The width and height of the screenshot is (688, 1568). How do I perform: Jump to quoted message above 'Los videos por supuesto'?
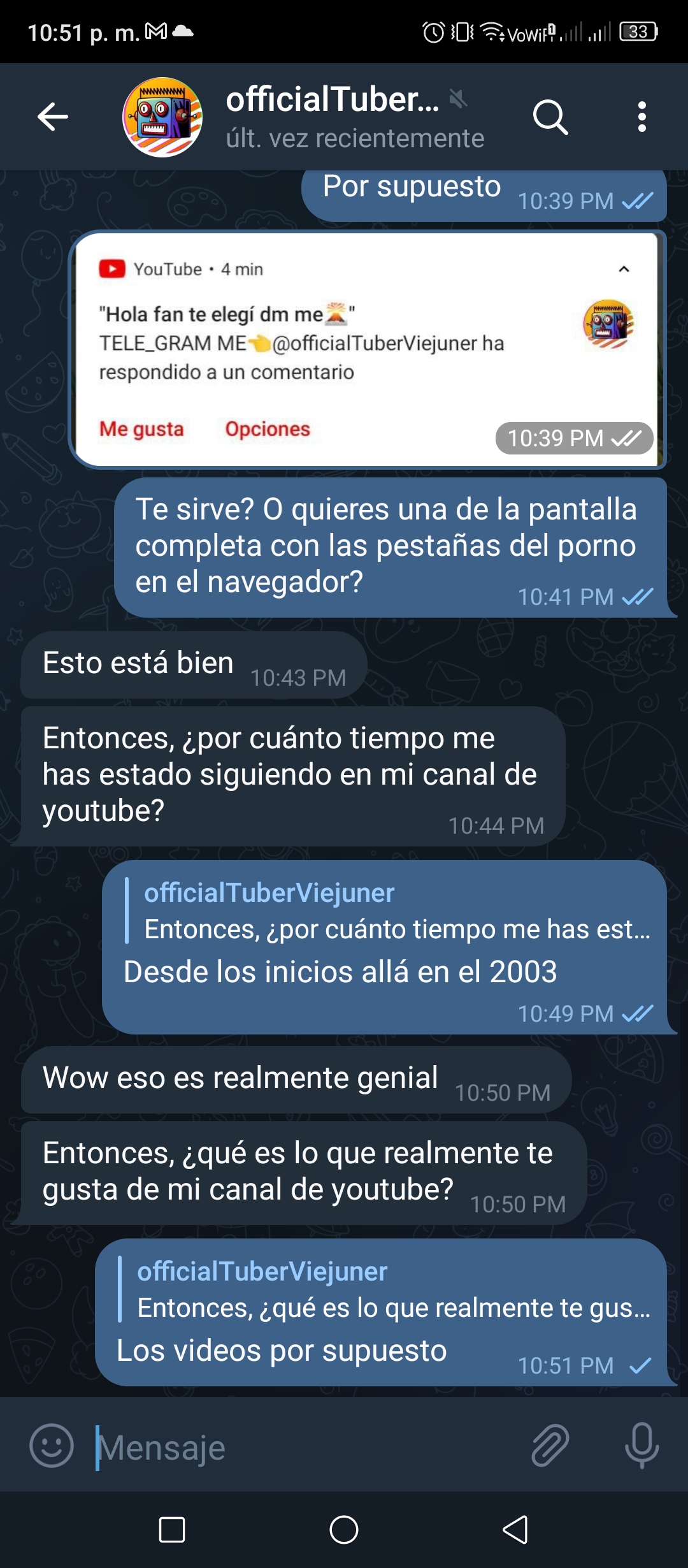(385, 1289)
